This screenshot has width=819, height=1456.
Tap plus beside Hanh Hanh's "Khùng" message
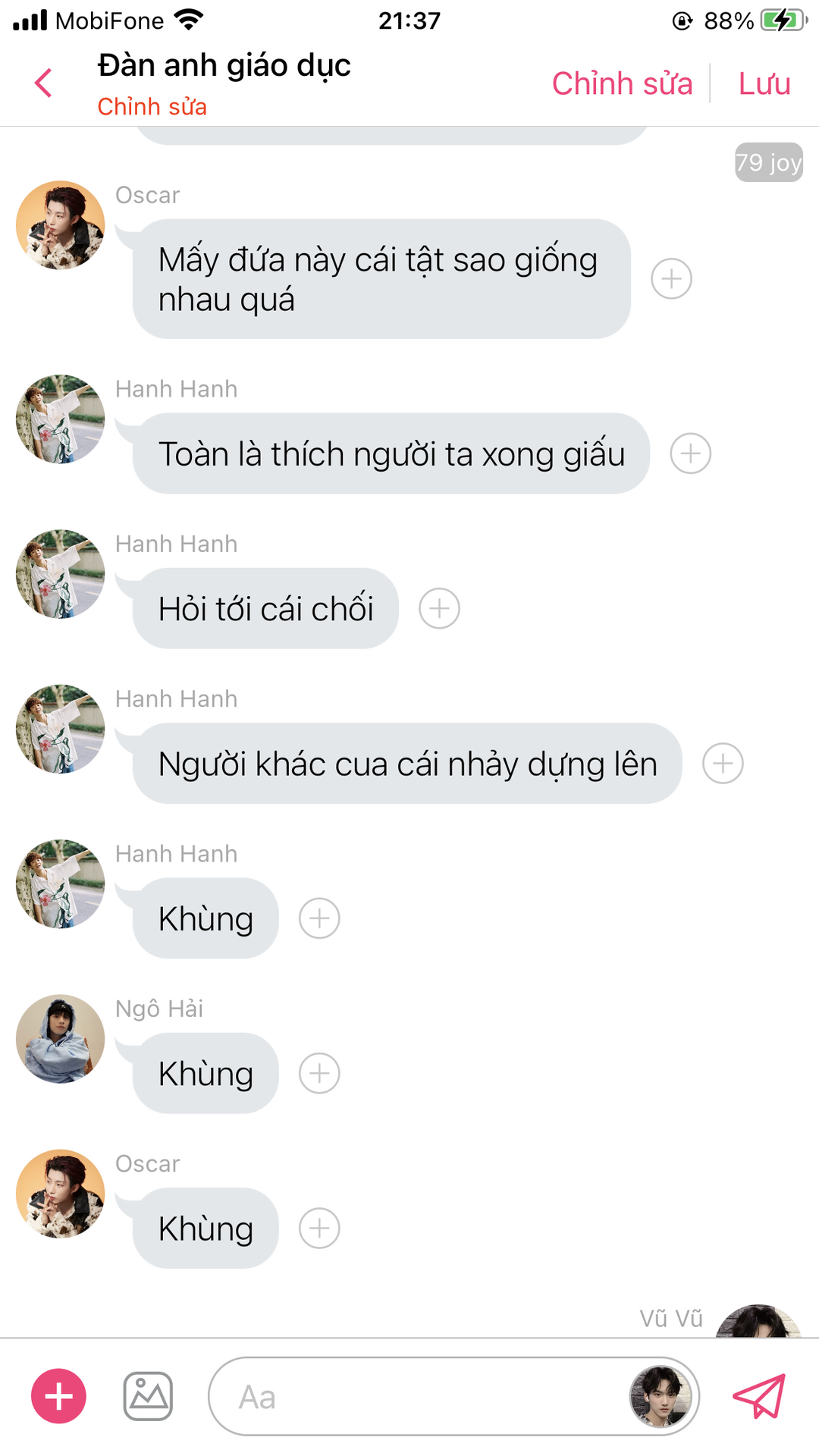[x=319, y=918]
